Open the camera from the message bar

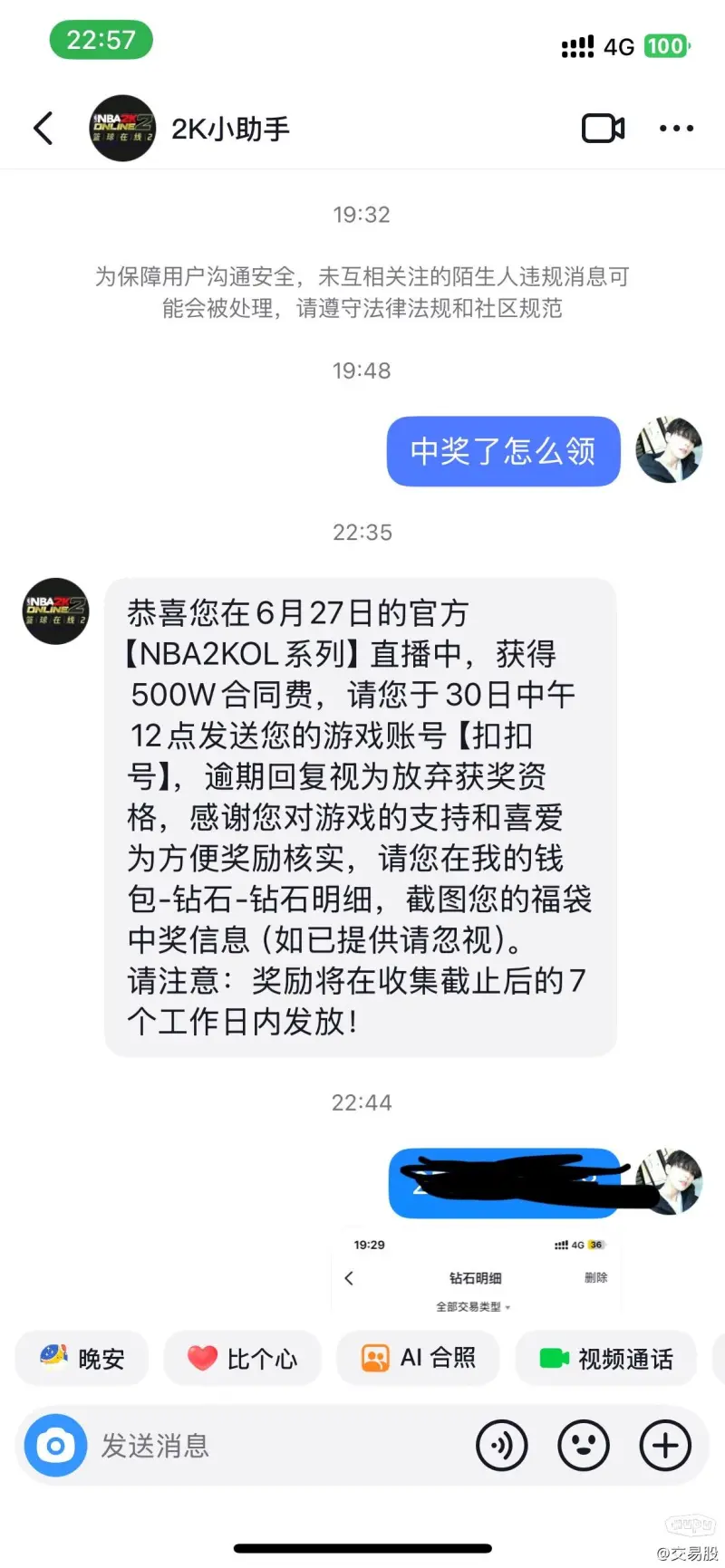(55, 1446)
